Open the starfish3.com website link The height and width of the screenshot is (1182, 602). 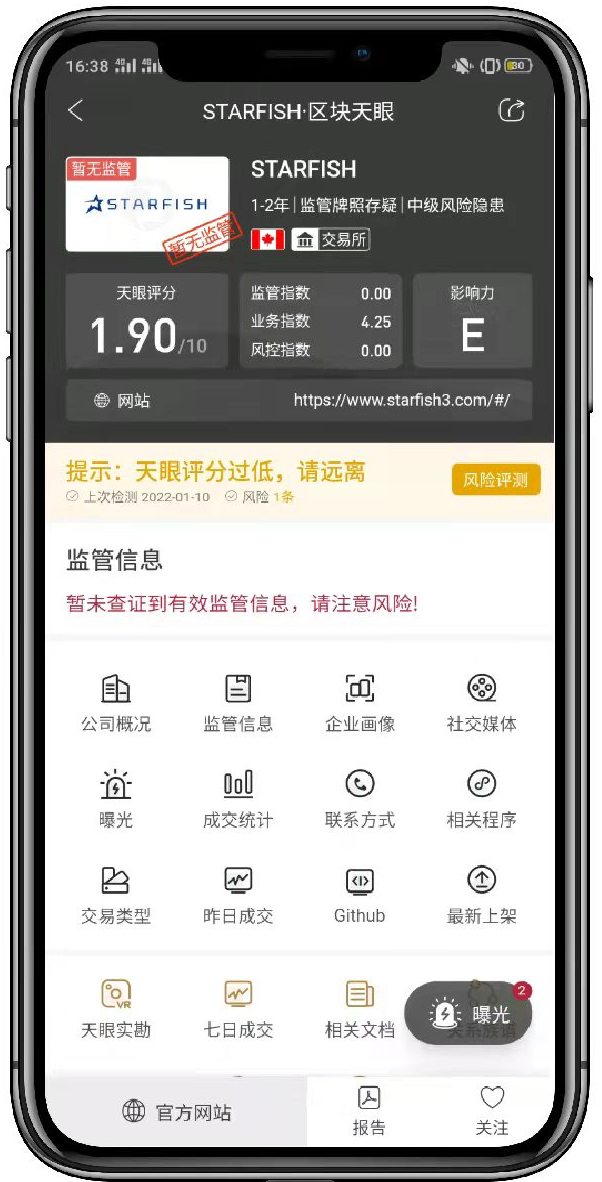point(401,400)
